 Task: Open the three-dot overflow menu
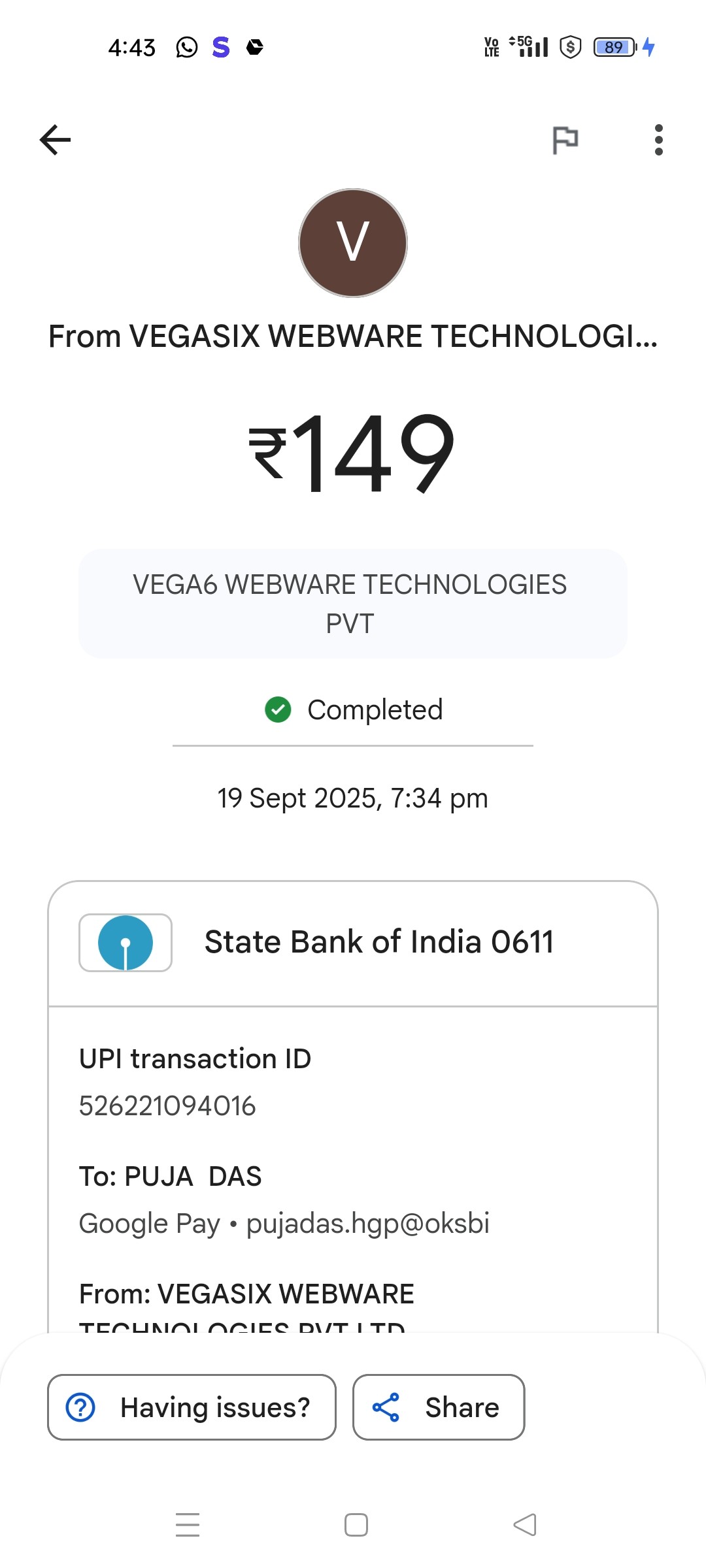click(658, 140)
